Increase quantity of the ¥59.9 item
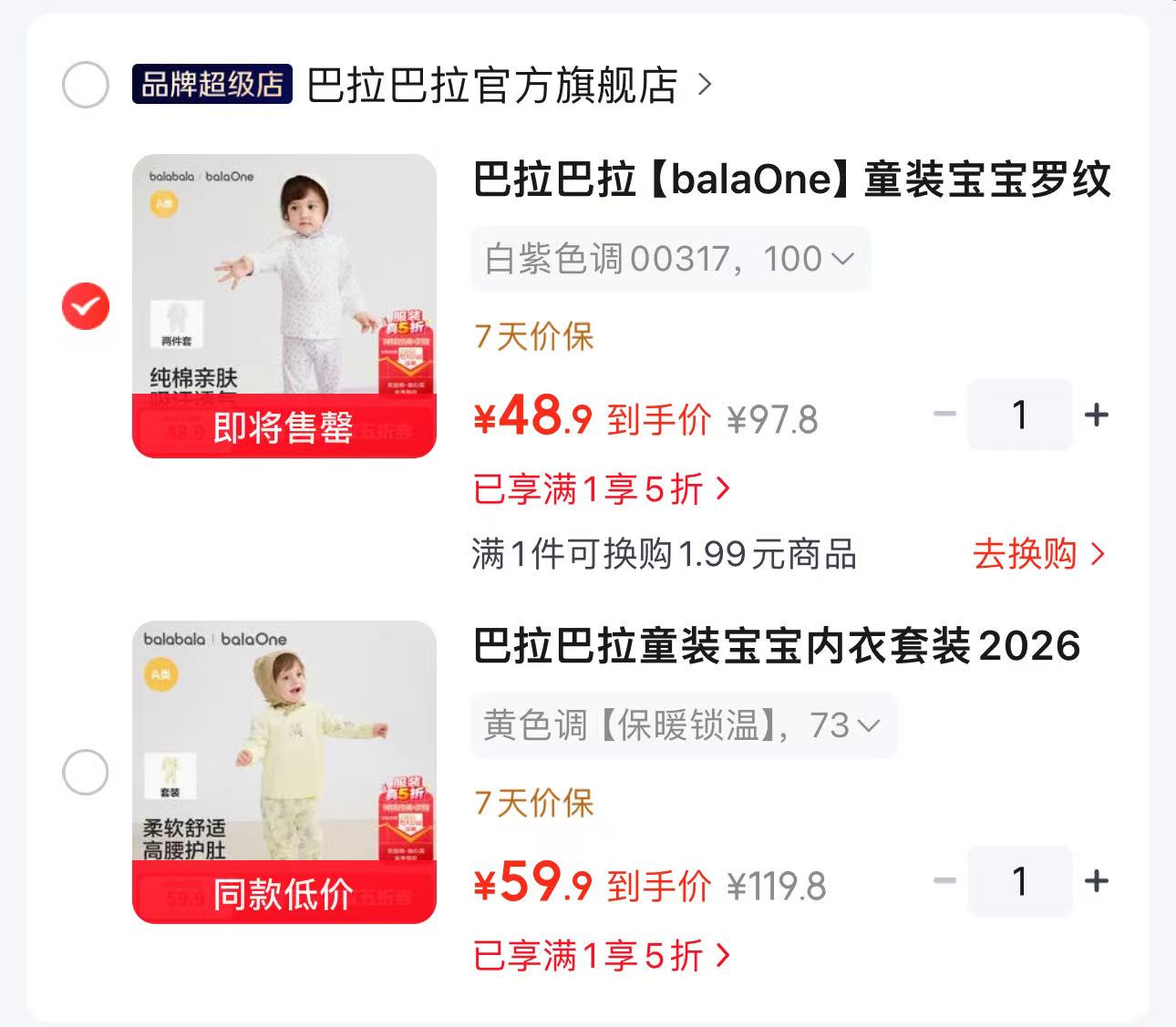This screenshot has width=1176, height=1027. tap(1097, 881)
